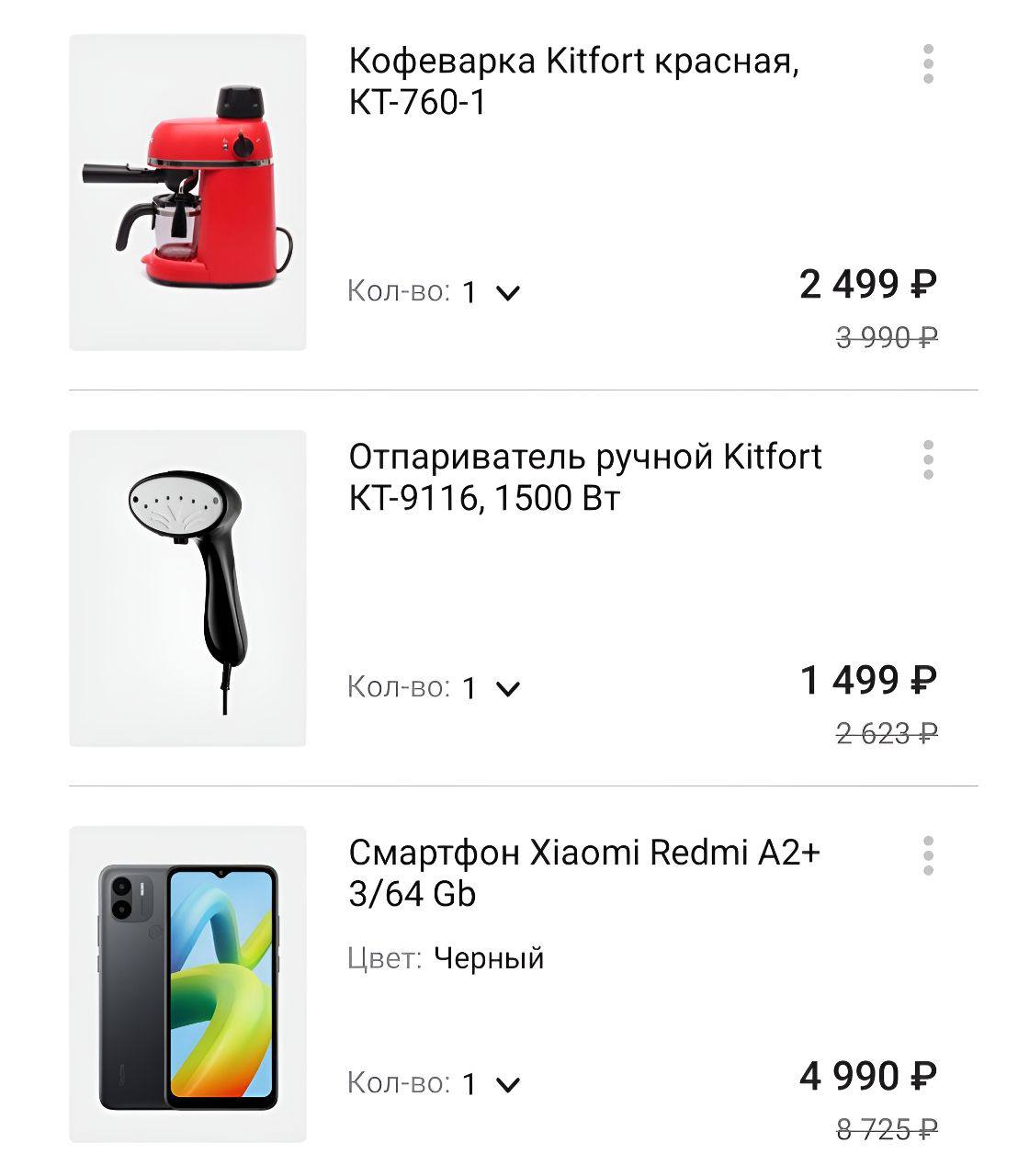Open the Отпариватель ручной Kitfort product title
Image resolution: width=1018 pixels, height=1176 pixels.
(x=584, y=477)
